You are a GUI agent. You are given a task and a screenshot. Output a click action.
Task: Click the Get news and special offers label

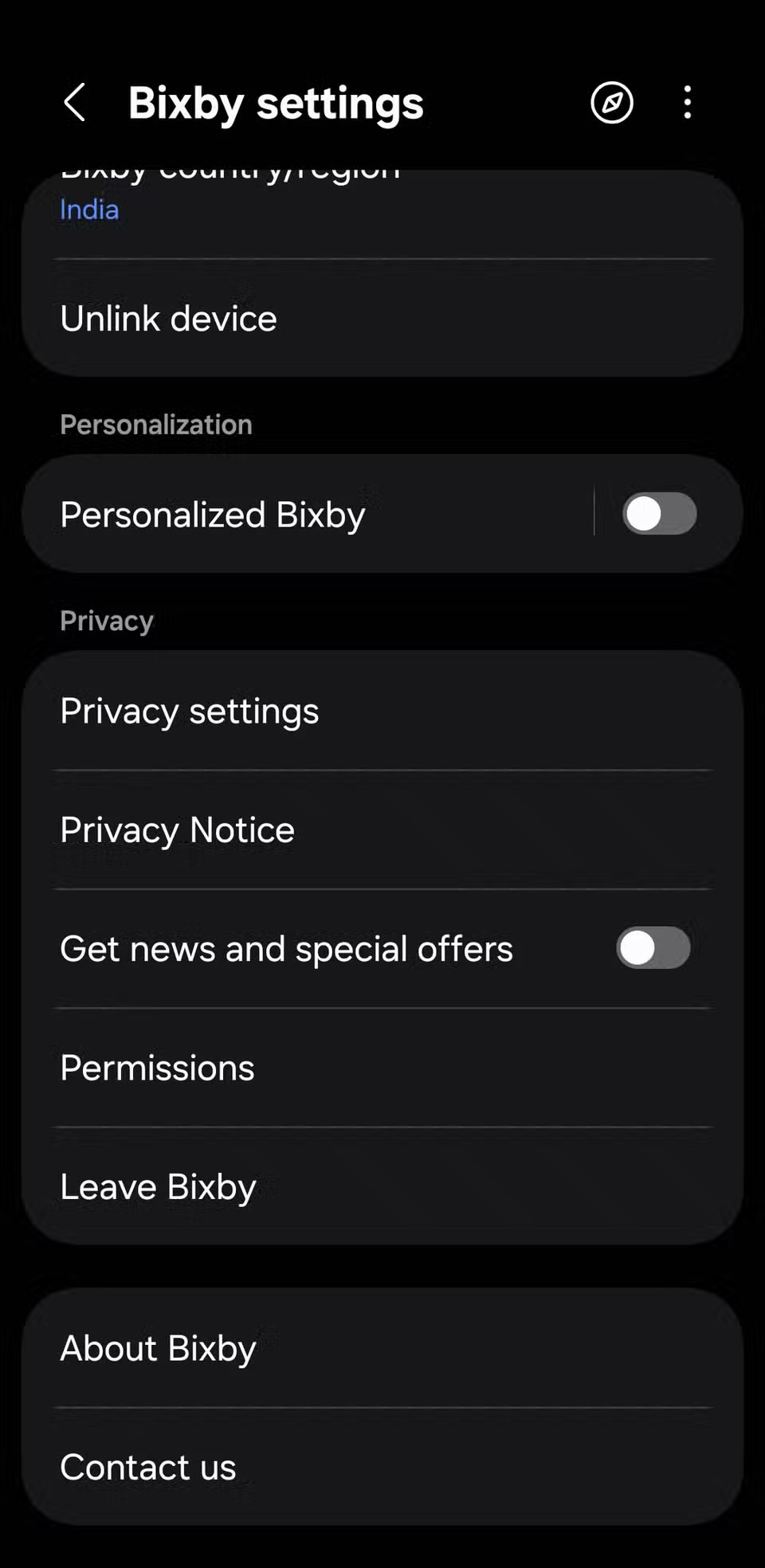pyautogui.click(x=286, y=948)
